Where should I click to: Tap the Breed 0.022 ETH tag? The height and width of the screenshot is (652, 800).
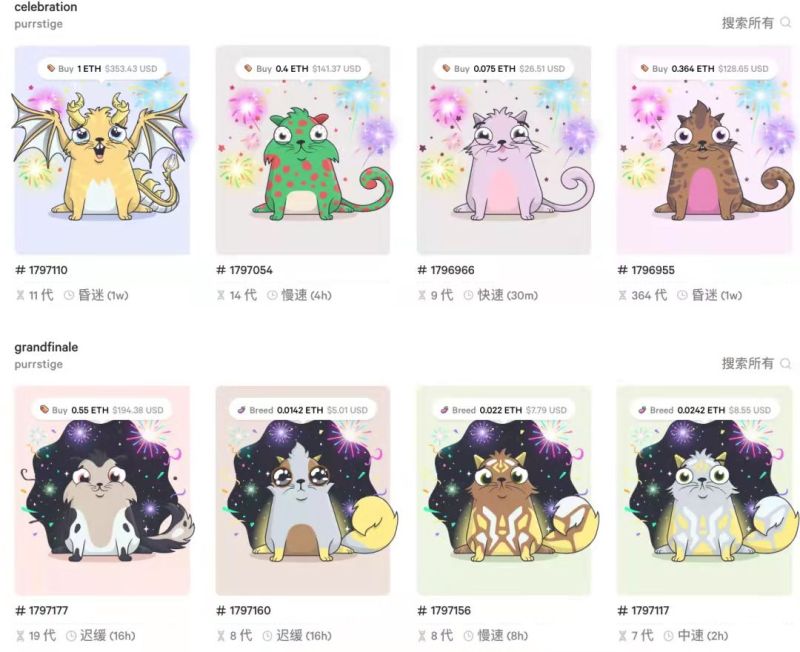(503, 410)
